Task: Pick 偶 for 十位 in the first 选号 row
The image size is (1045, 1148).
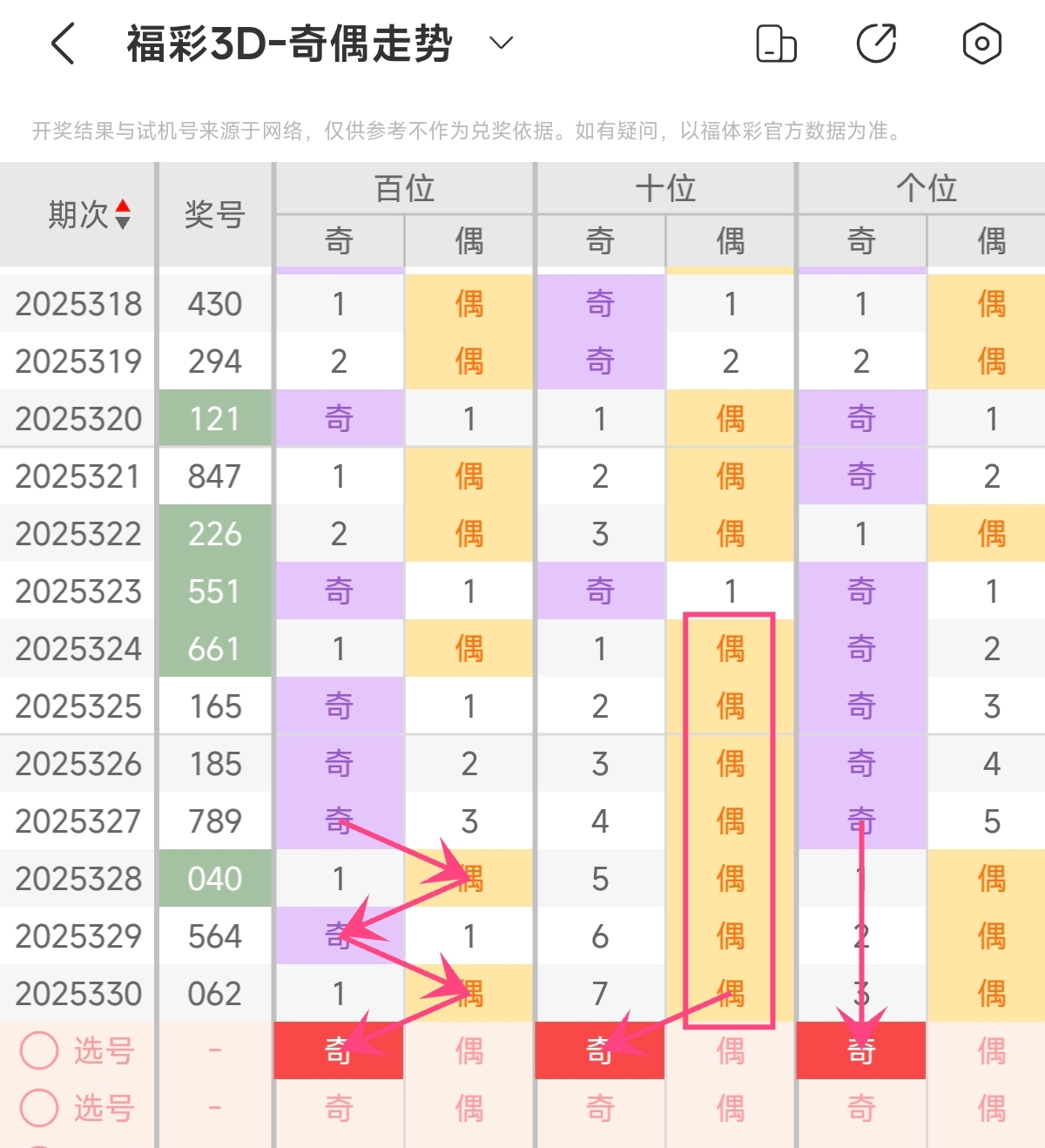Action: click(731, 1050)
